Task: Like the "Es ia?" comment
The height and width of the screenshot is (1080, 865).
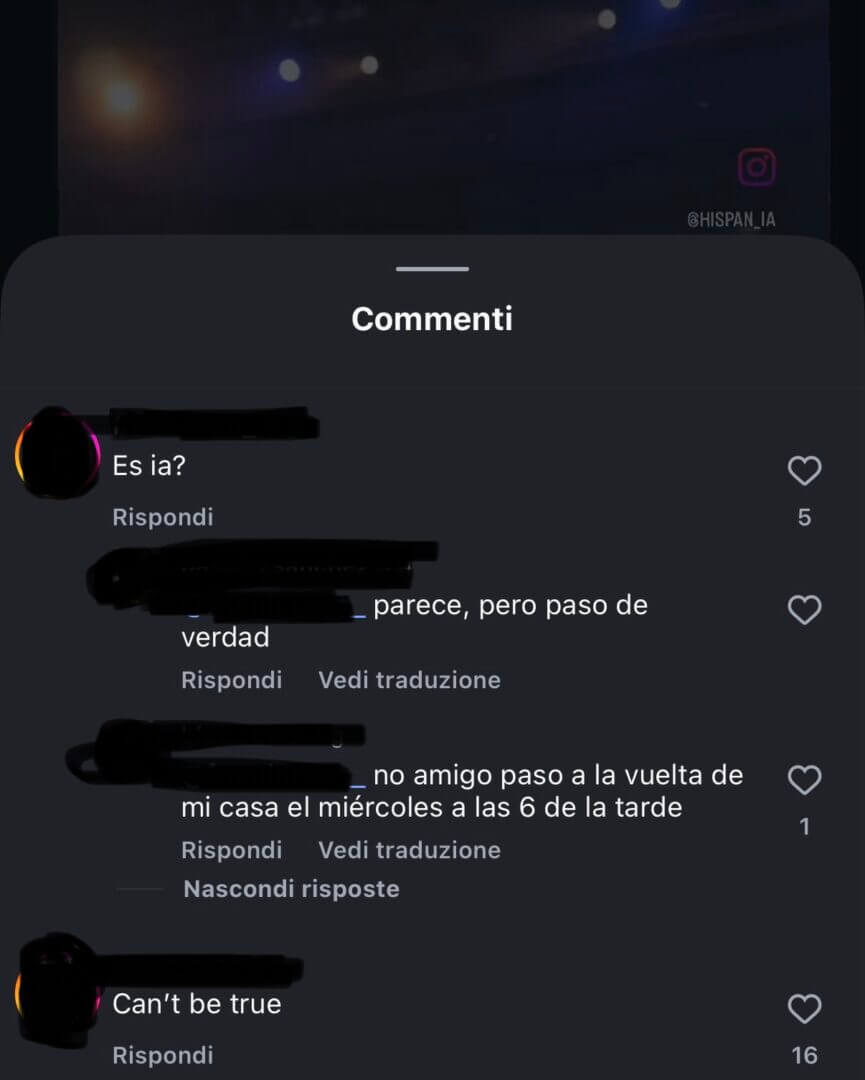Action: (x=804, y=471)
